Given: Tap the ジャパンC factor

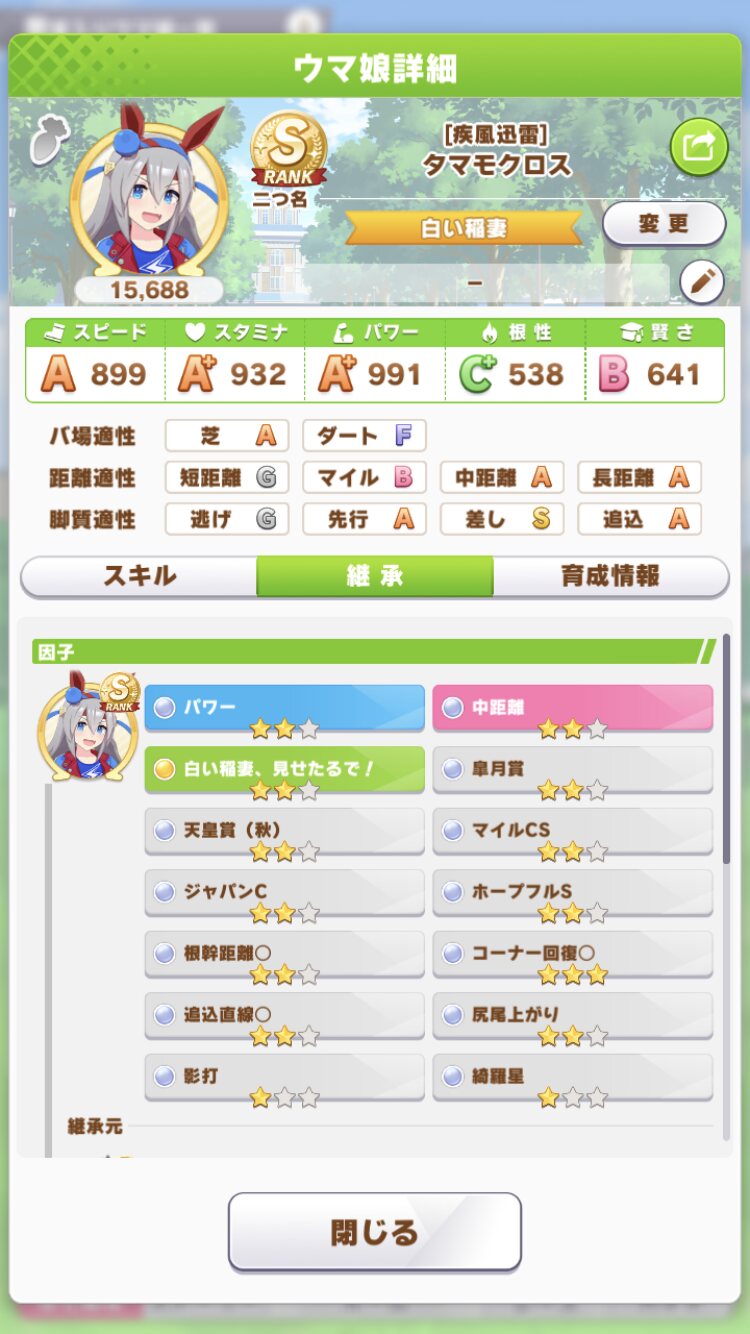Looking at the screenshot, I should click(284, 892).
